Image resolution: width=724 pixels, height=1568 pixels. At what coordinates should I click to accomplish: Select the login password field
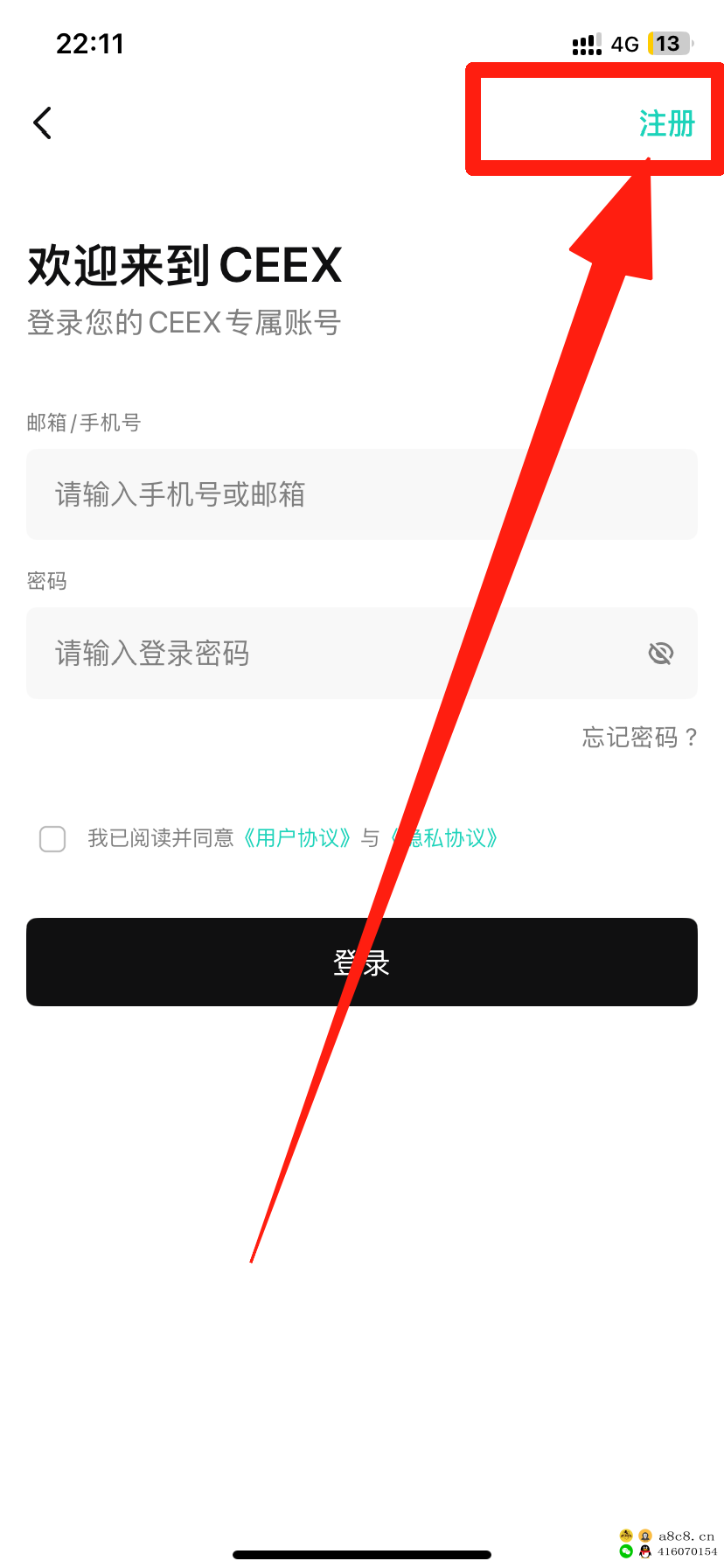[x=332, y=654]
